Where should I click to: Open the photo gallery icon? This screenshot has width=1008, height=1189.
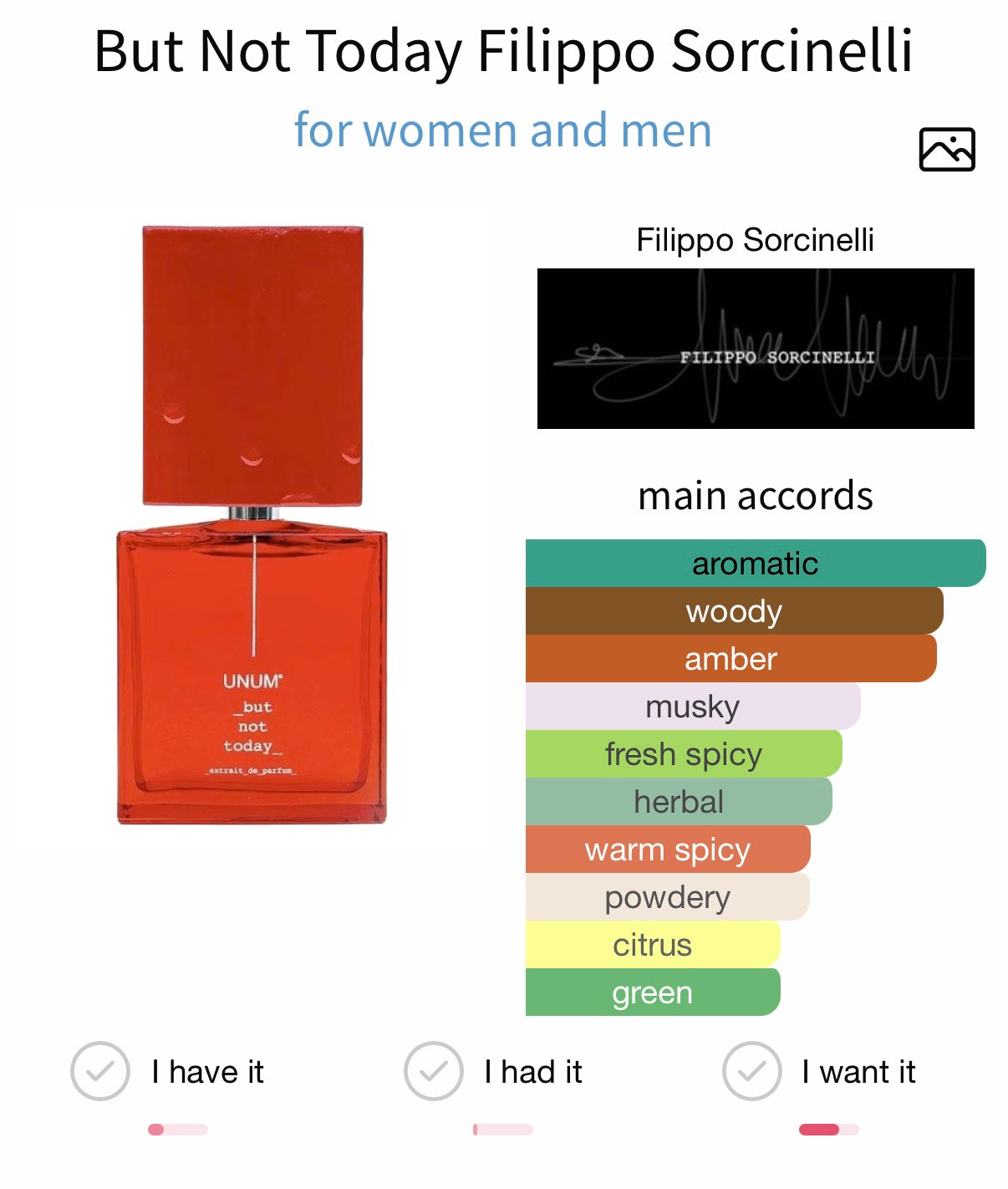coord(946,150)
